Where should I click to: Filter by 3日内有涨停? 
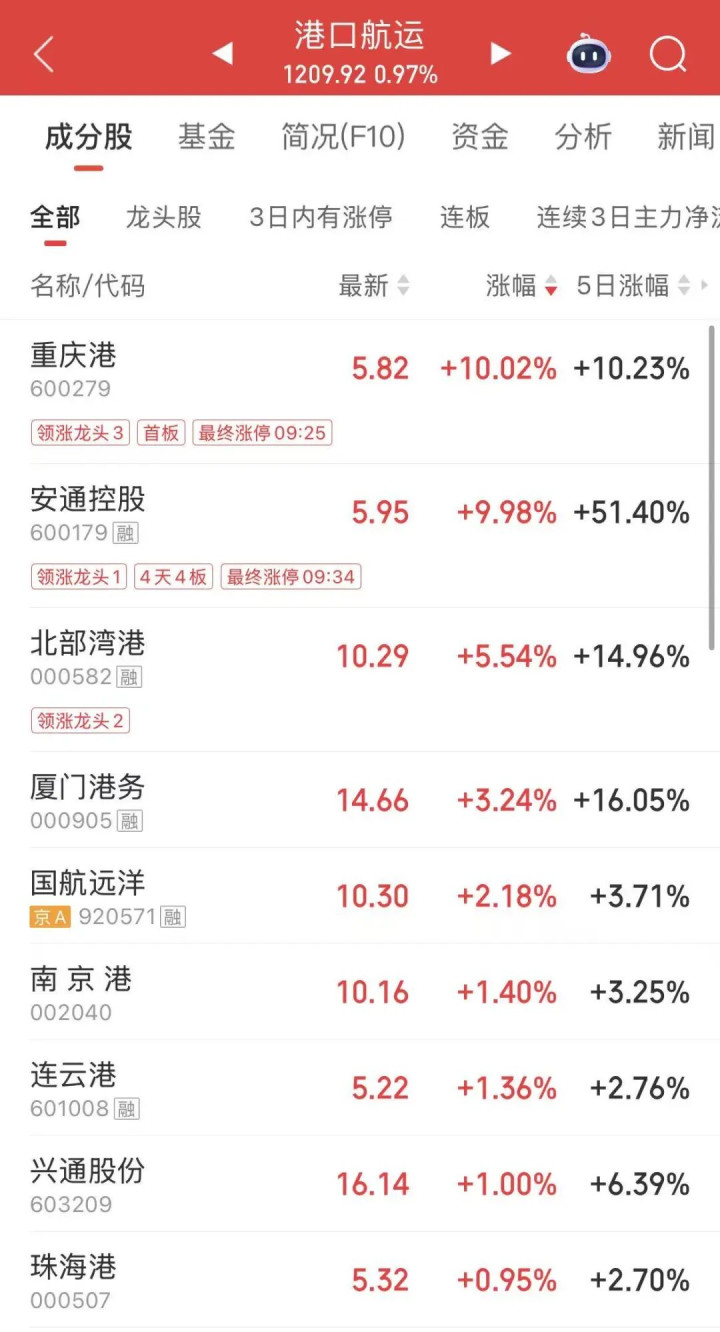click(x=320, y=217)
